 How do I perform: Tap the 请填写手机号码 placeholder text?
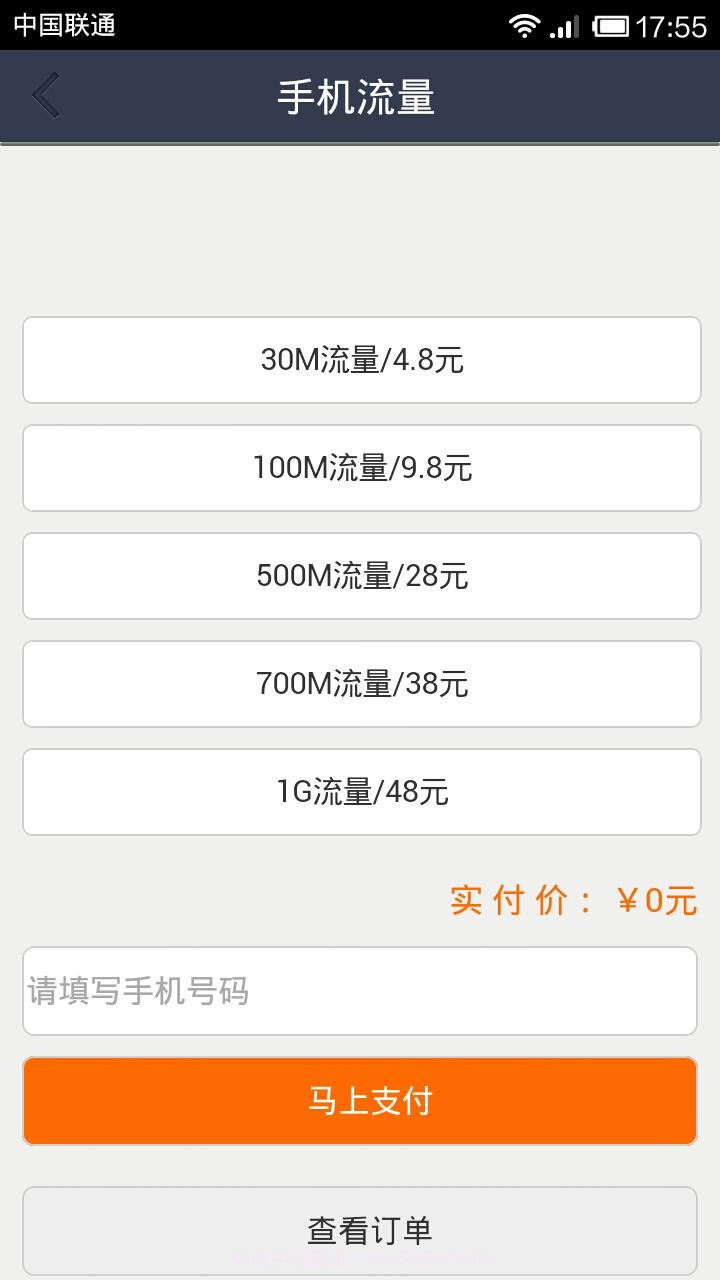click(136, 991)
